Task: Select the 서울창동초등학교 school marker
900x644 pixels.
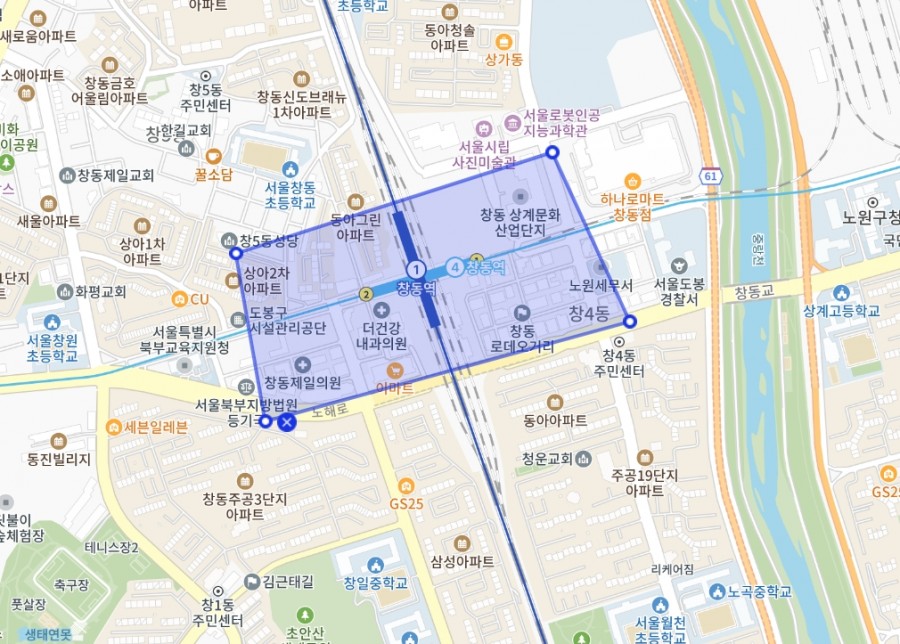Action: (x=290, y=168)
